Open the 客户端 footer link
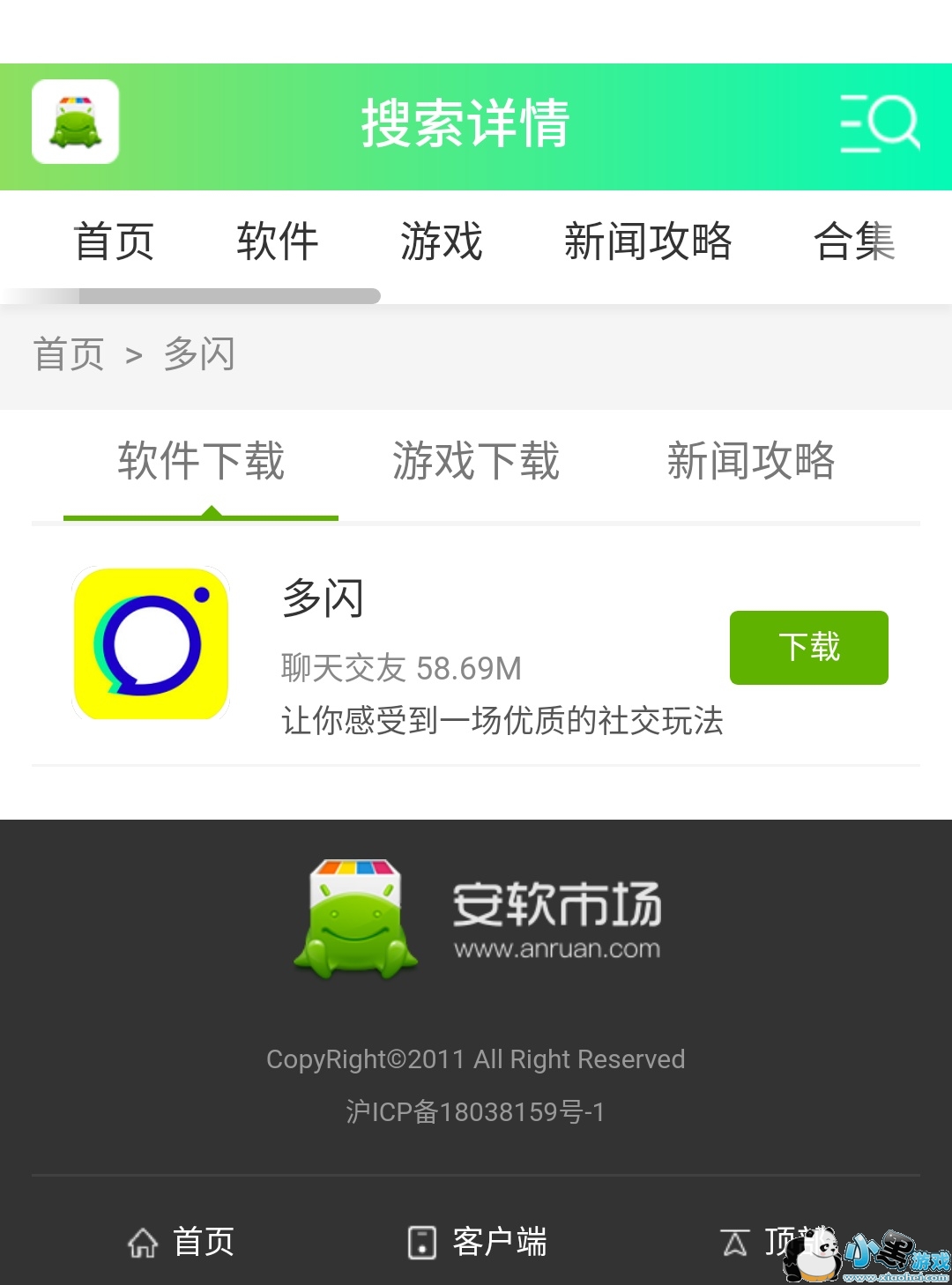The image size is (952, 1285). [x=477, y=1242]
